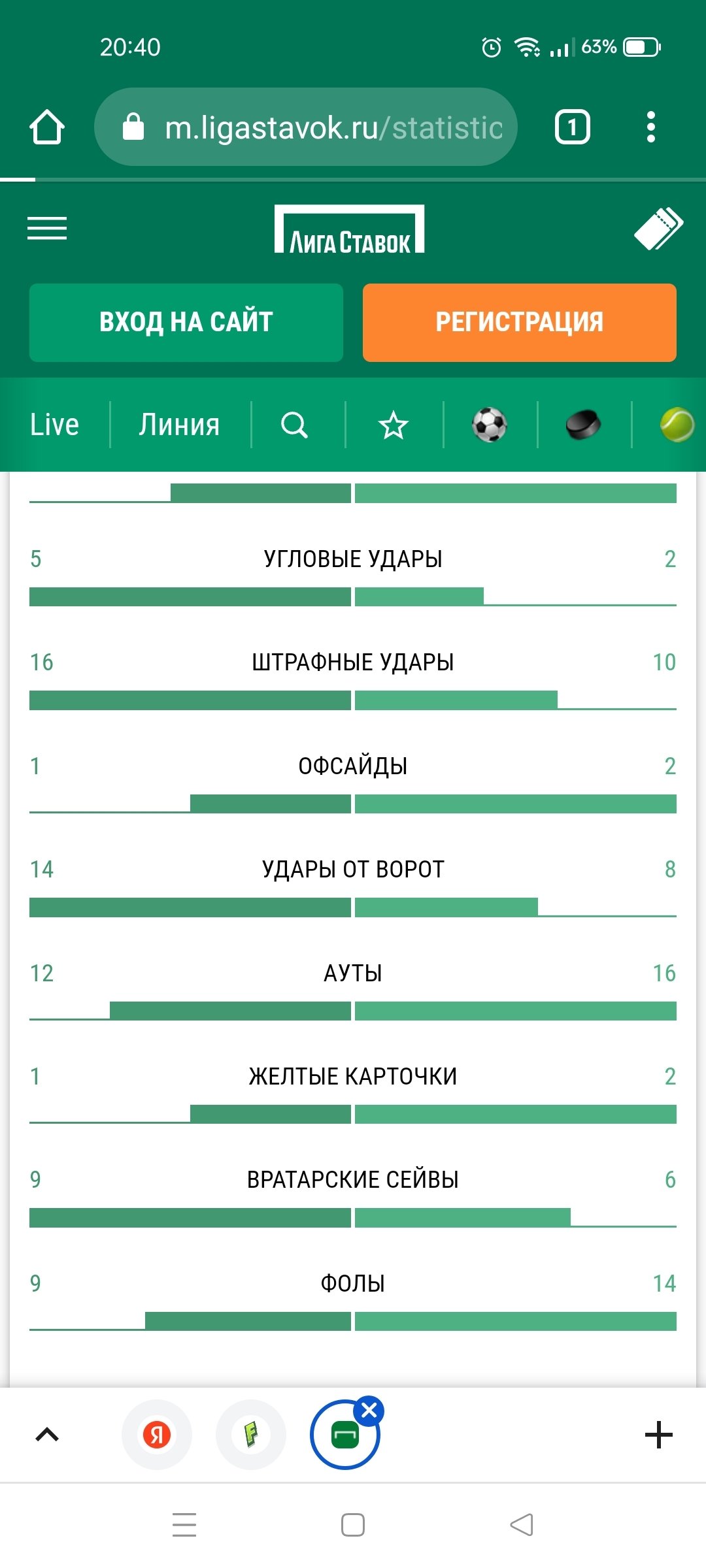Open the hamburger menu
Viewport: 706px width, 1568px height.
pyautogui.click(x=47, y=229)
